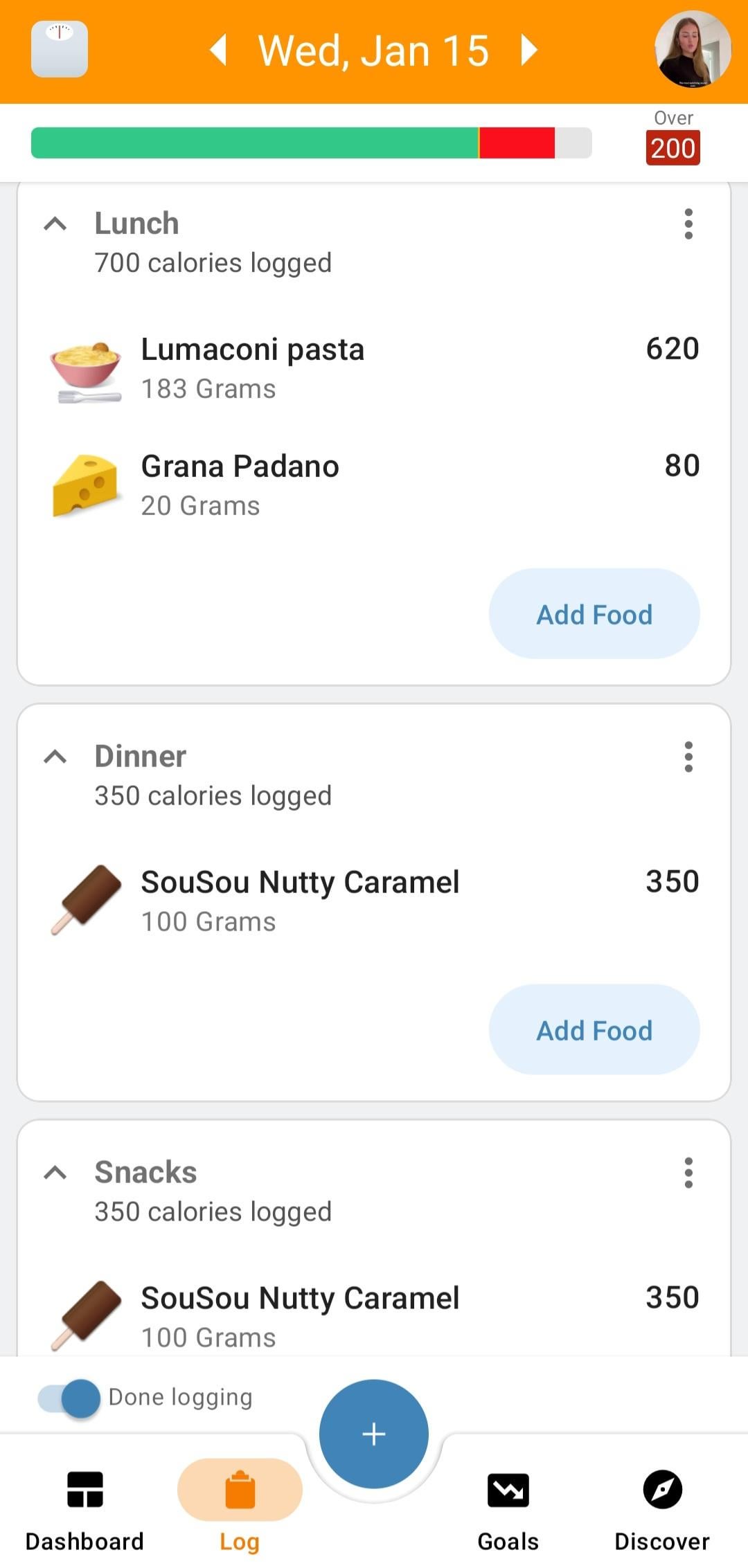Tap the blue plus button
The image size is (748, 1568).
(374, 1434)
